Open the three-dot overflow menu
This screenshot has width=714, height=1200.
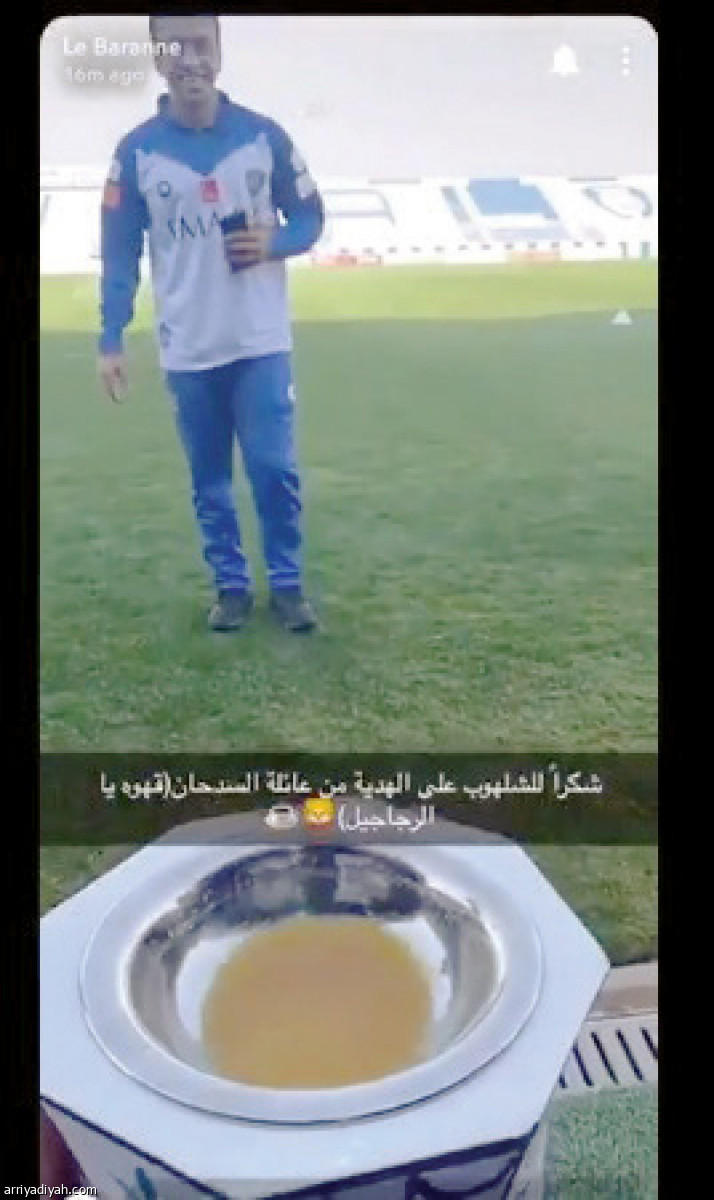(625, 61)
